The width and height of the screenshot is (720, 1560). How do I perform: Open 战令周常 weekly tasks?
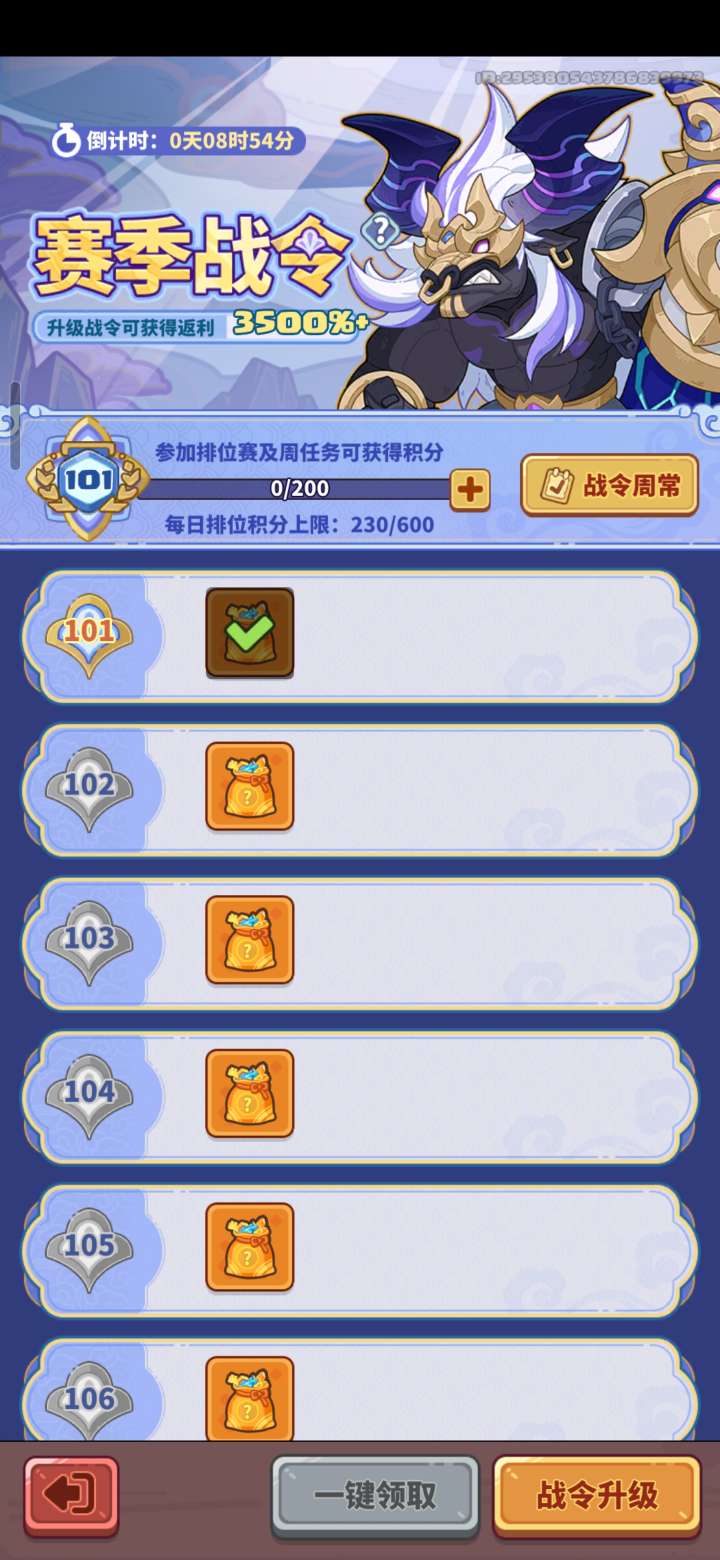coord(609,486)
